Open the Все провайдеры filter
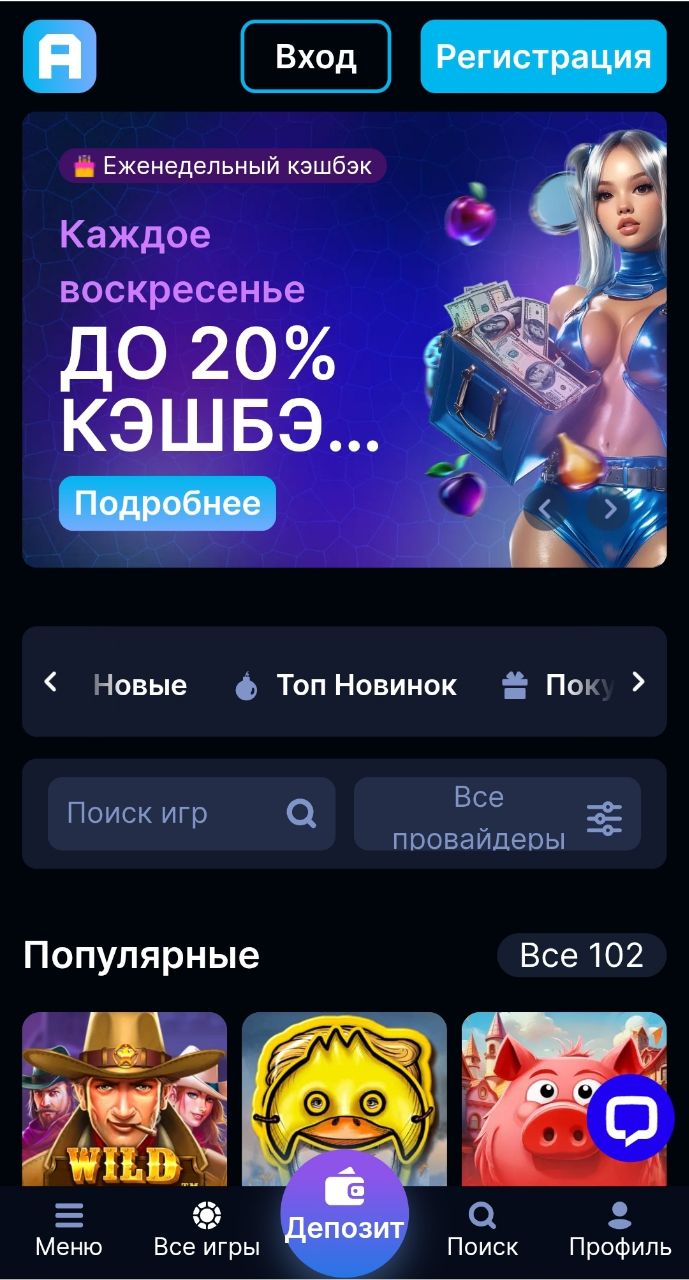689x1280 pixels. (x=497, y=814)
